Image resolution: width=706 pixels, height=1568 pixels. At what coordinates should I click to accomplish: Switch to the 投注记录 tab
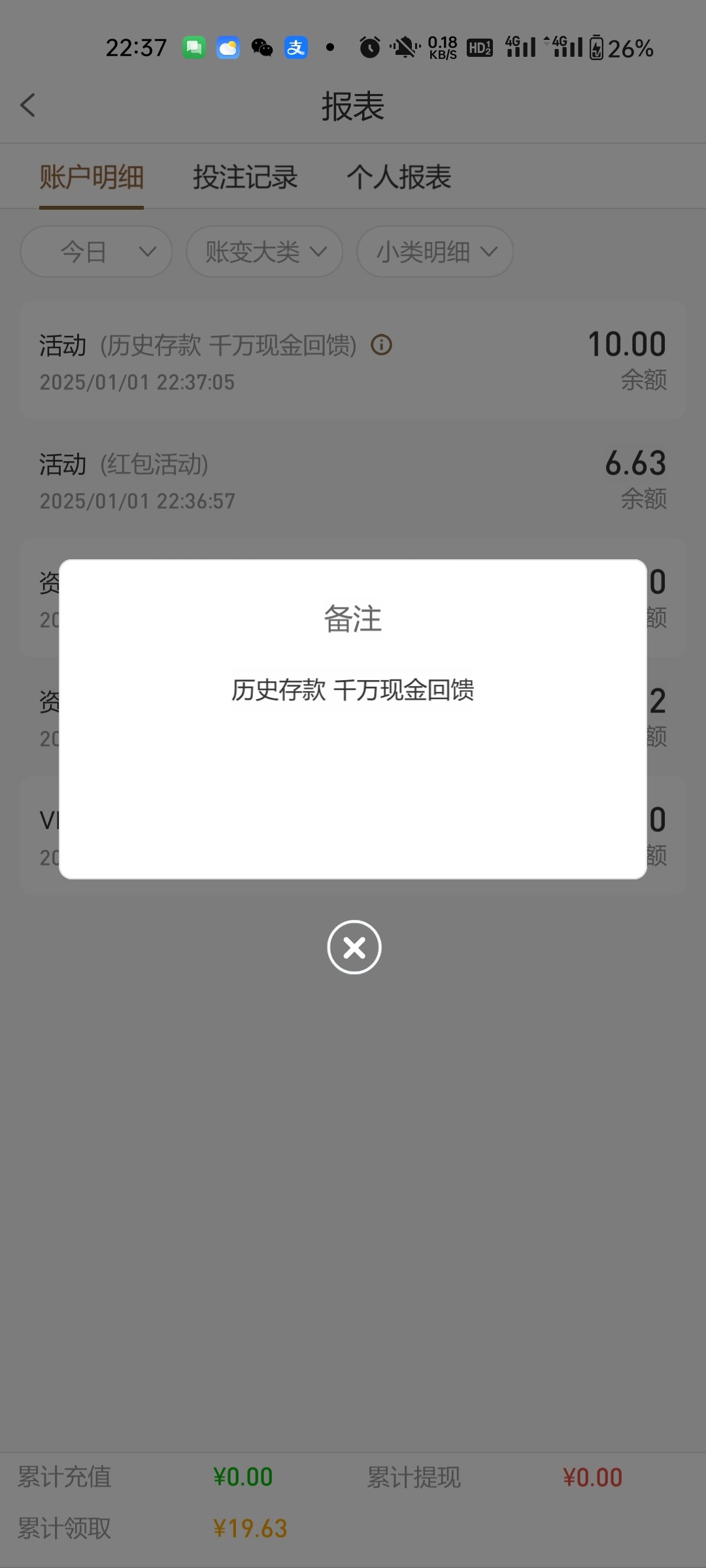(245, 177)
